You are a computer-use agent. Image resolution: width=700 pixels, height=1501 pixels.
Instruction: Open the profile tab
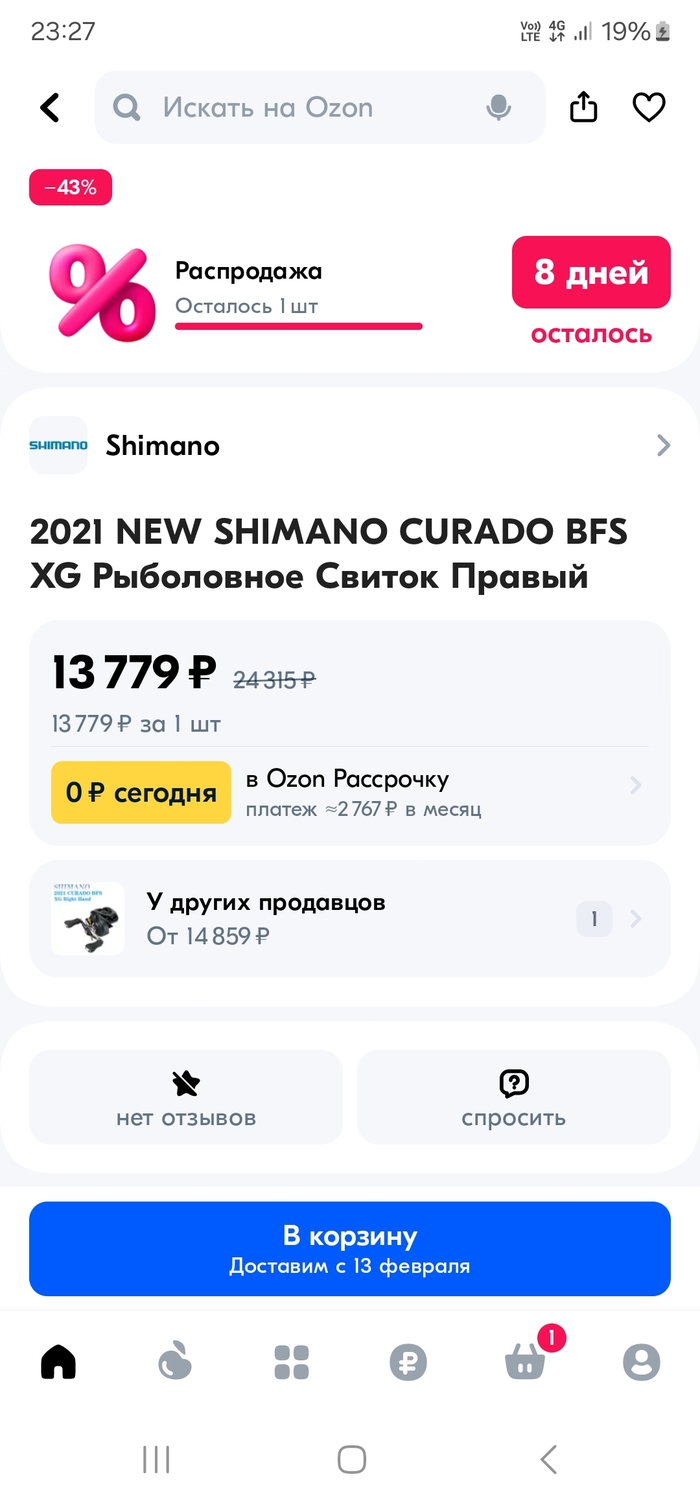tap(641, 1361)
